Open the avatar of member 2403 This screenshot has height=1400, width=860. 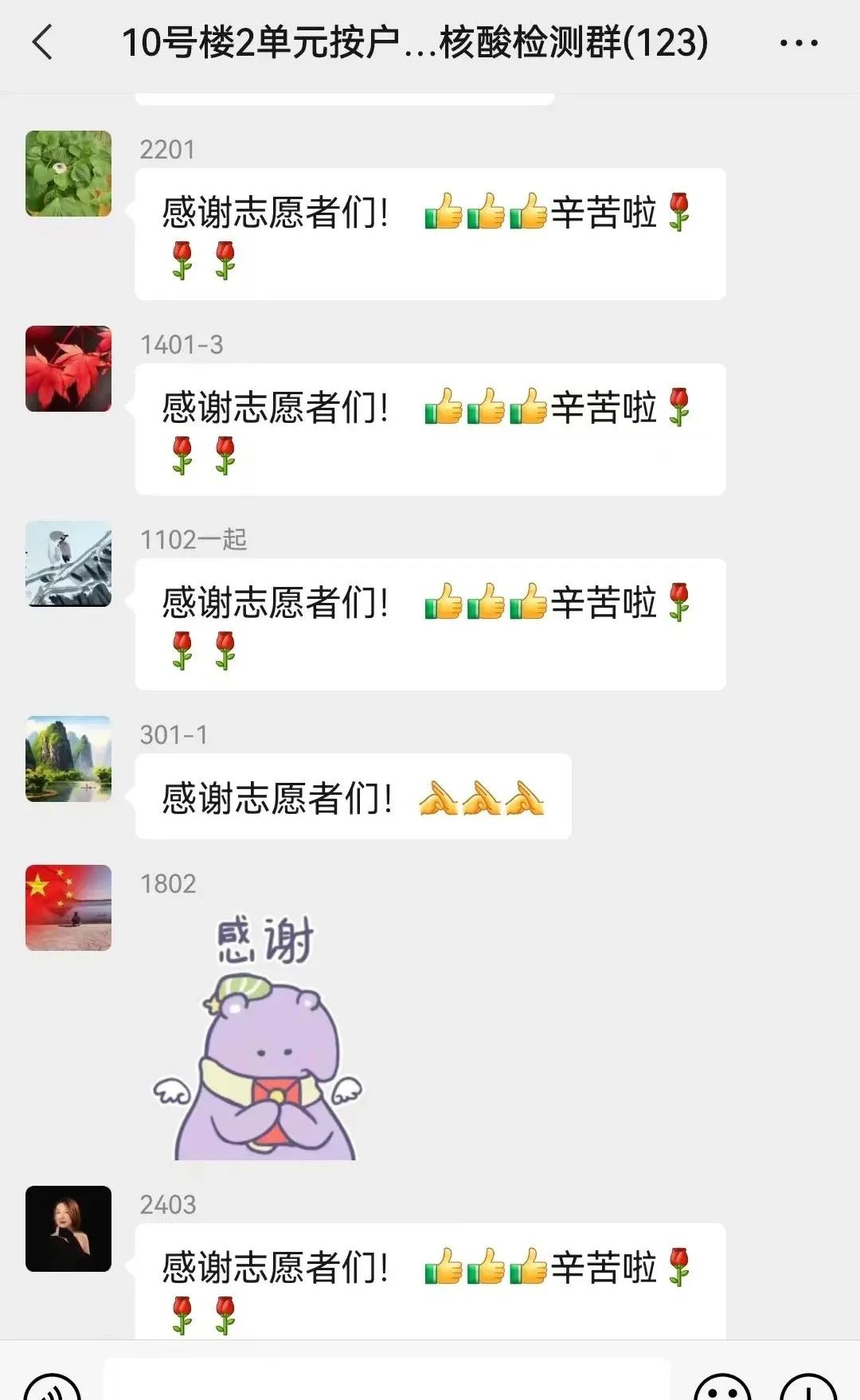point(68,1229)
